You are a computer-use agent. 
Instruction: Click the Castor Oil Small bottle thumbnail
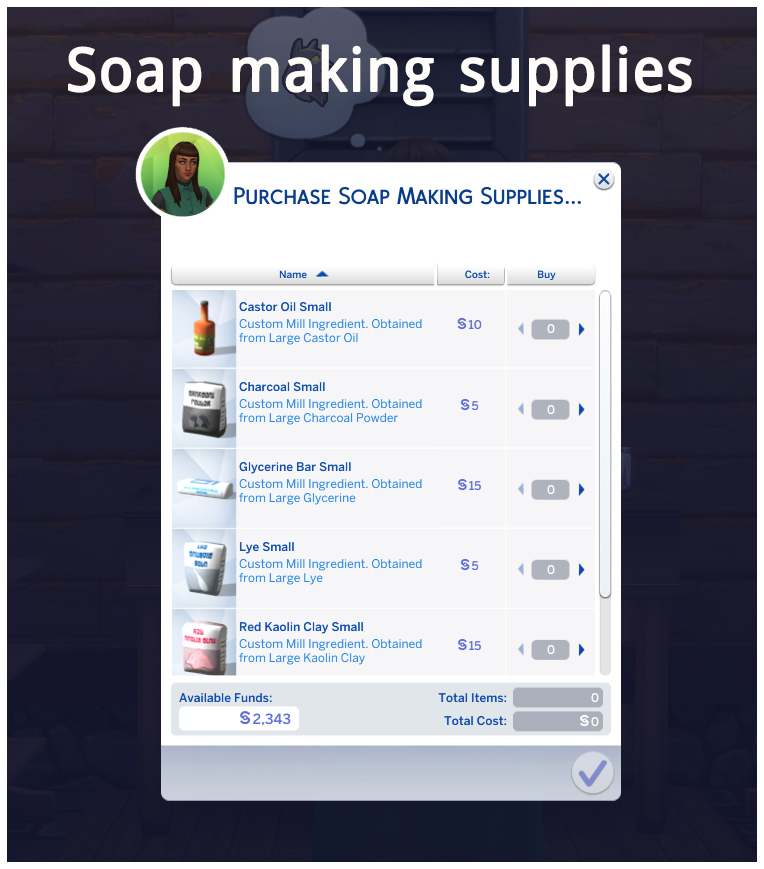pyautogui.click(x=204, y=328)
